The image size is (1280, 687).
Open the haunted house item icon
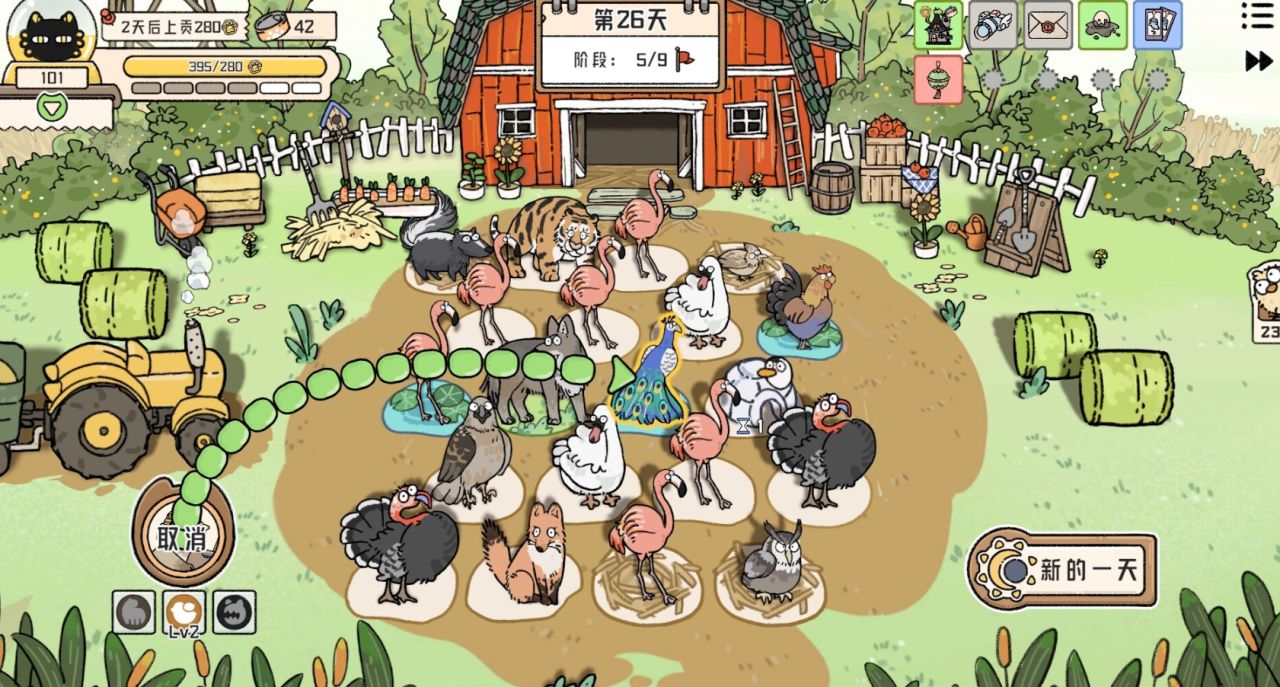[939, 25]
